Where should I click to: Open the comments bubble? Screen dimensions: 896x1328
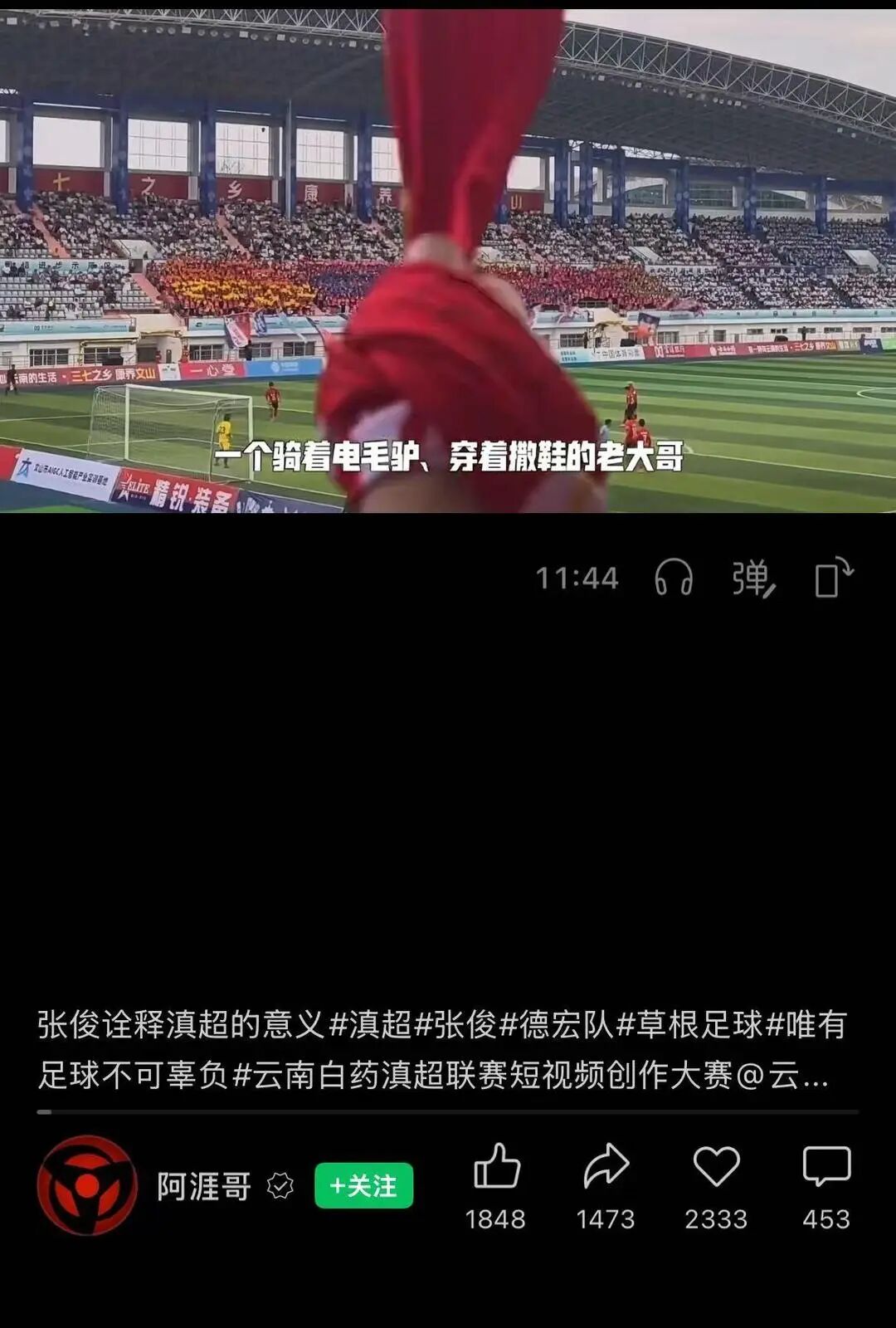(826, 1167)
